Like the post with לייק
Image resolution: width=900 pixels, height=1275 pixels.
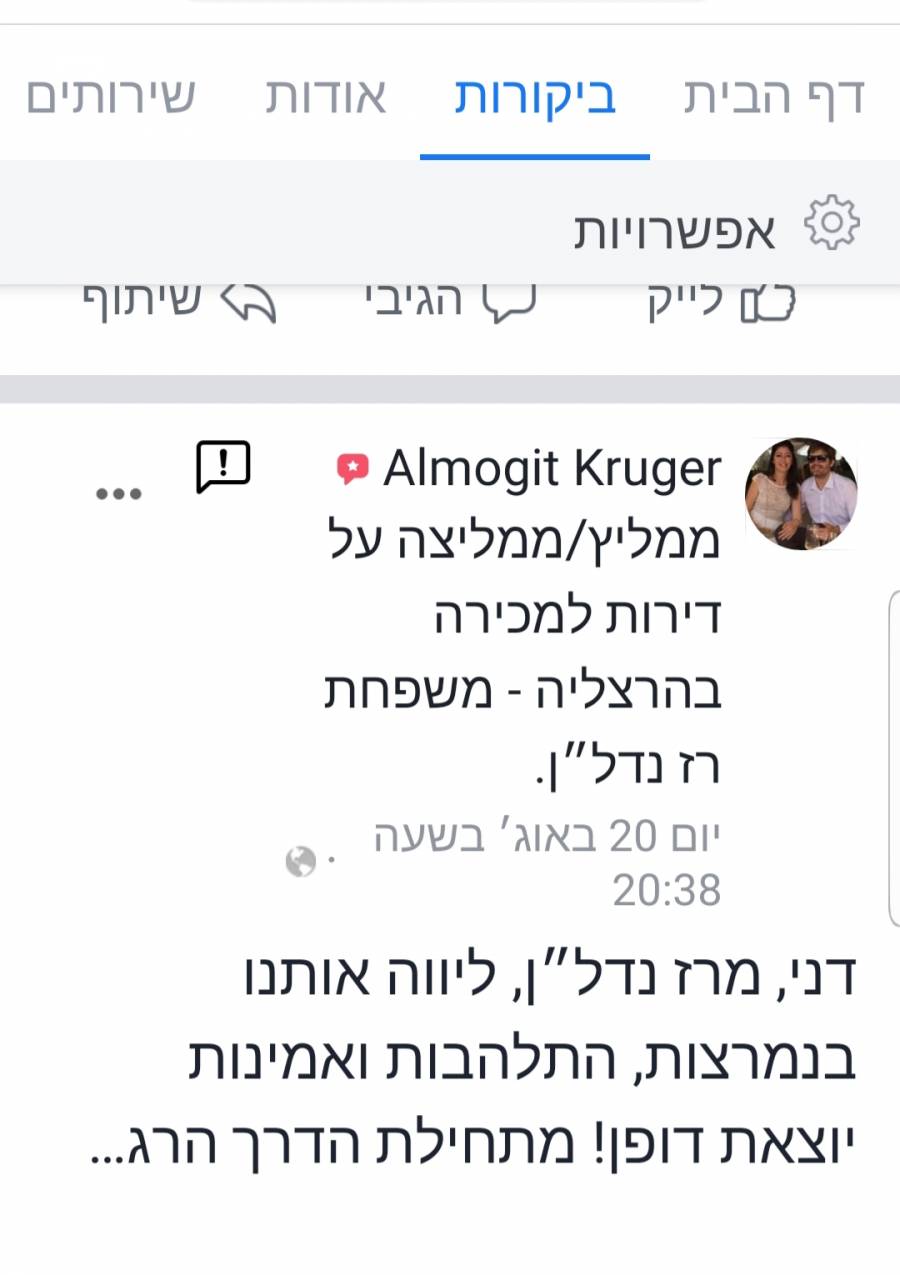tap(720, 302)
